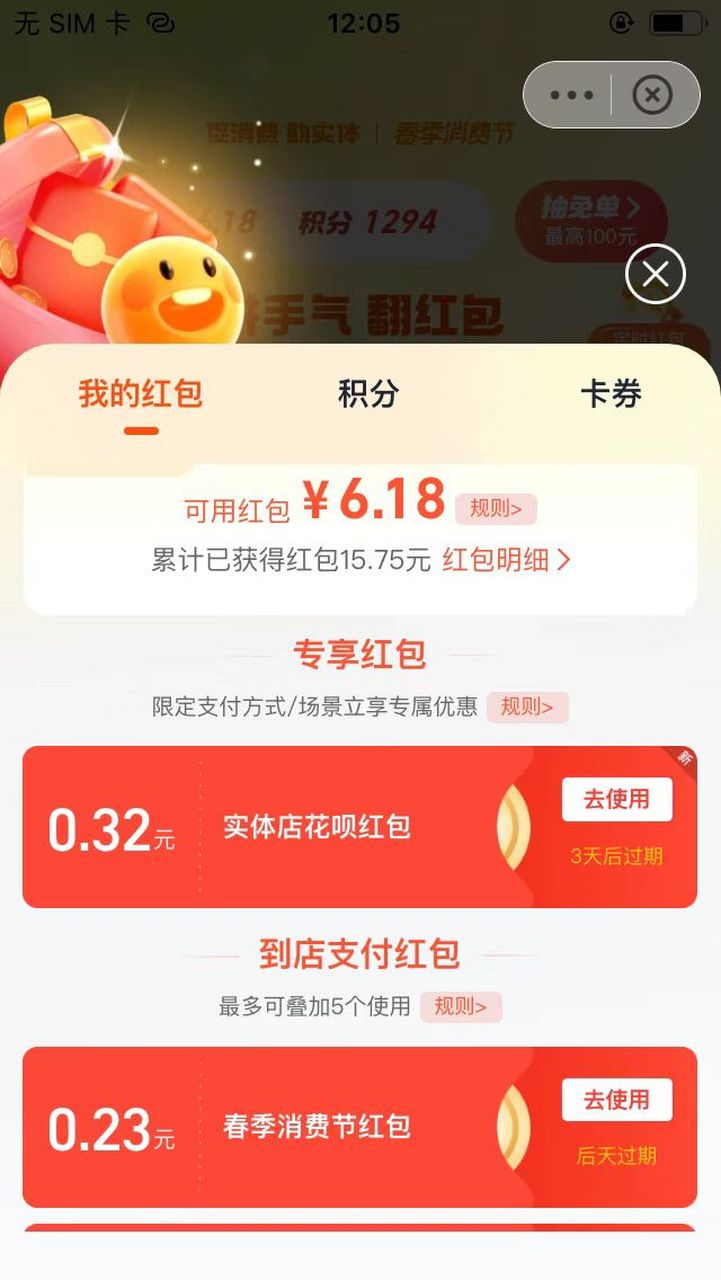Viewport: 721px width, 1280px height.
Task: Open 红包明细 details link
Action: coord(506,560)
